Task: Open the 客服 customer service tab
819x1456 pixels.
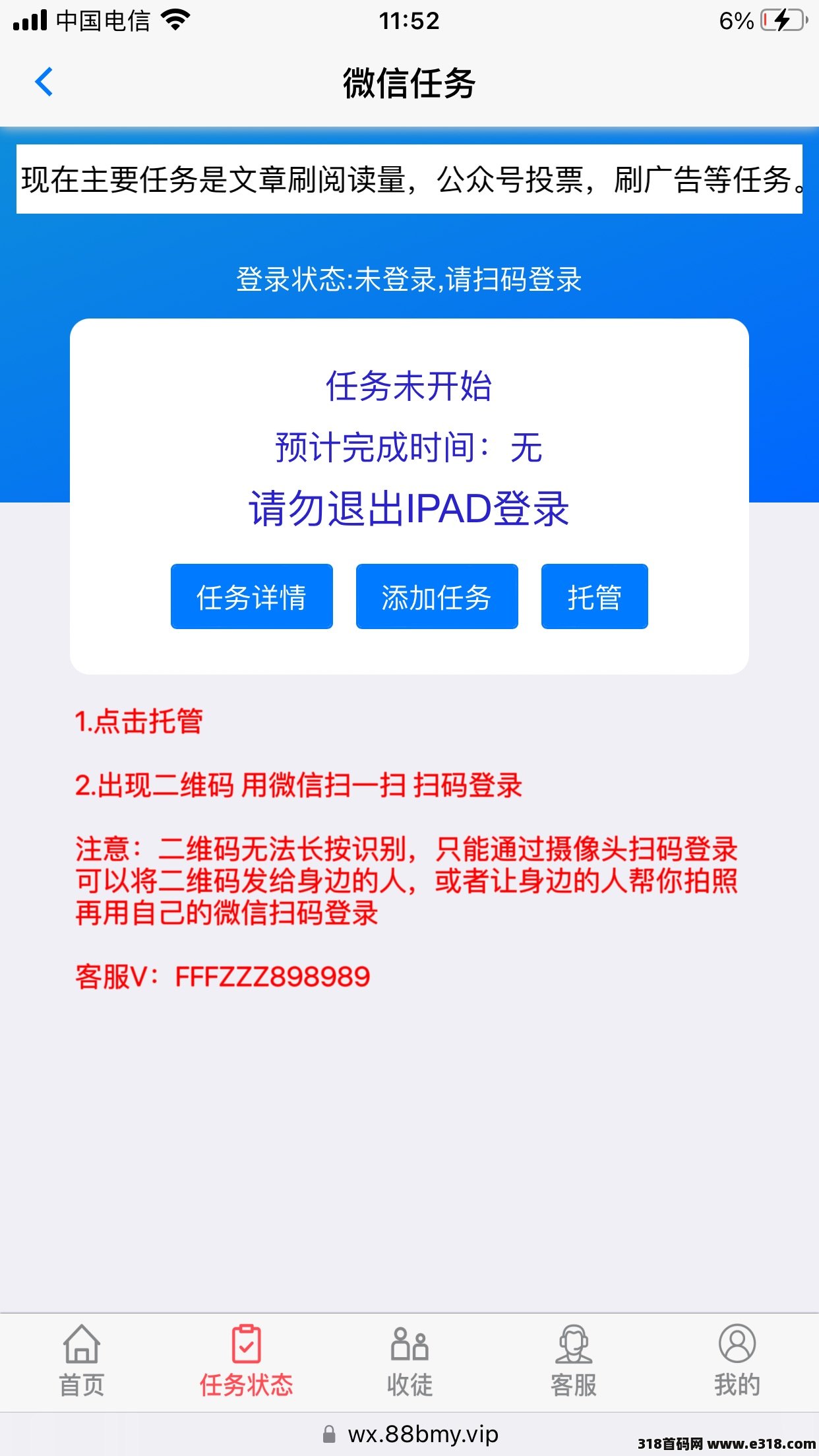Action: [573, 1361]
